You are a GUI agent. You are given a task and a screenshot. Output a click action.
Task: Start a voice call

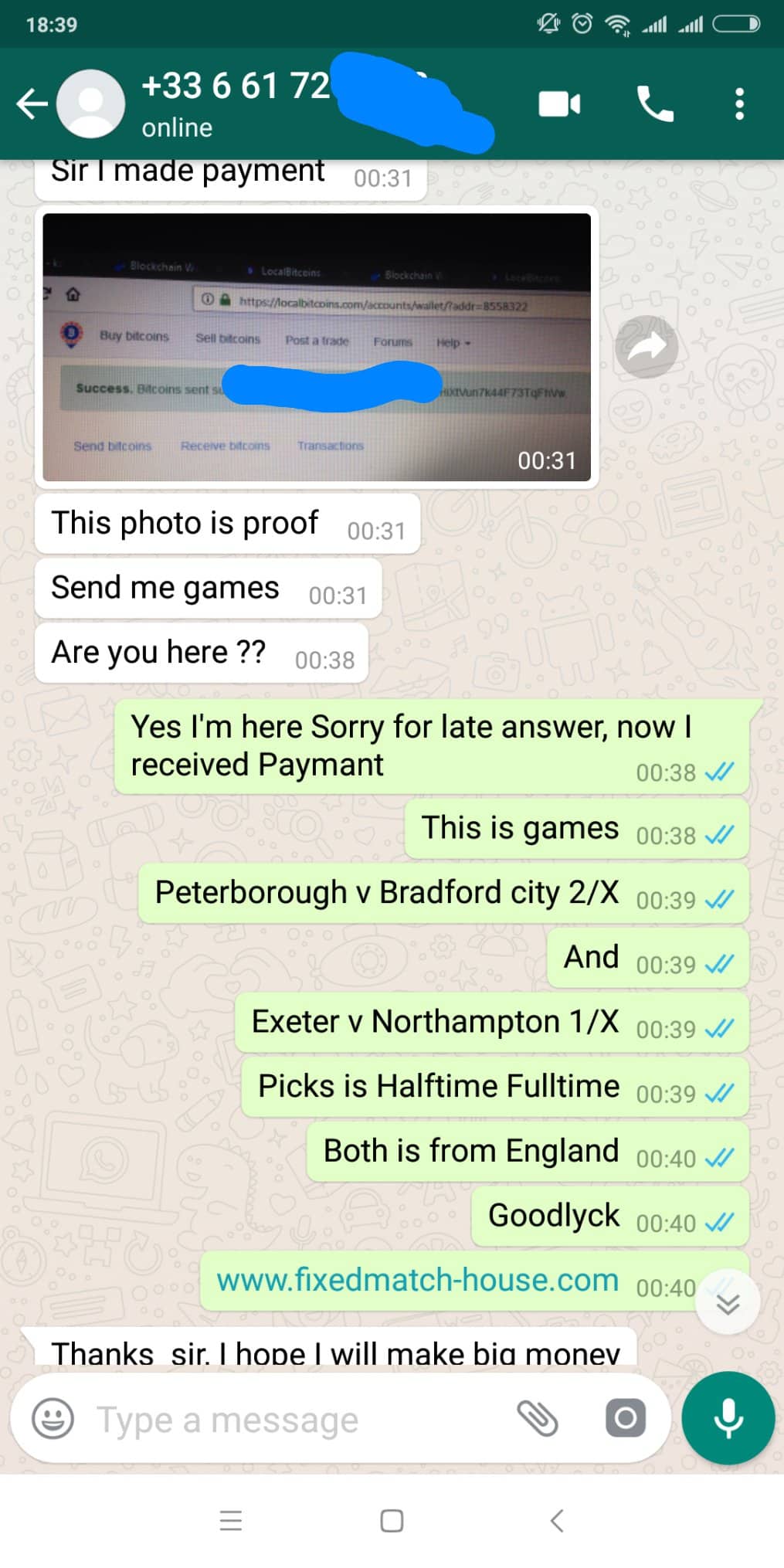point(654,104)
